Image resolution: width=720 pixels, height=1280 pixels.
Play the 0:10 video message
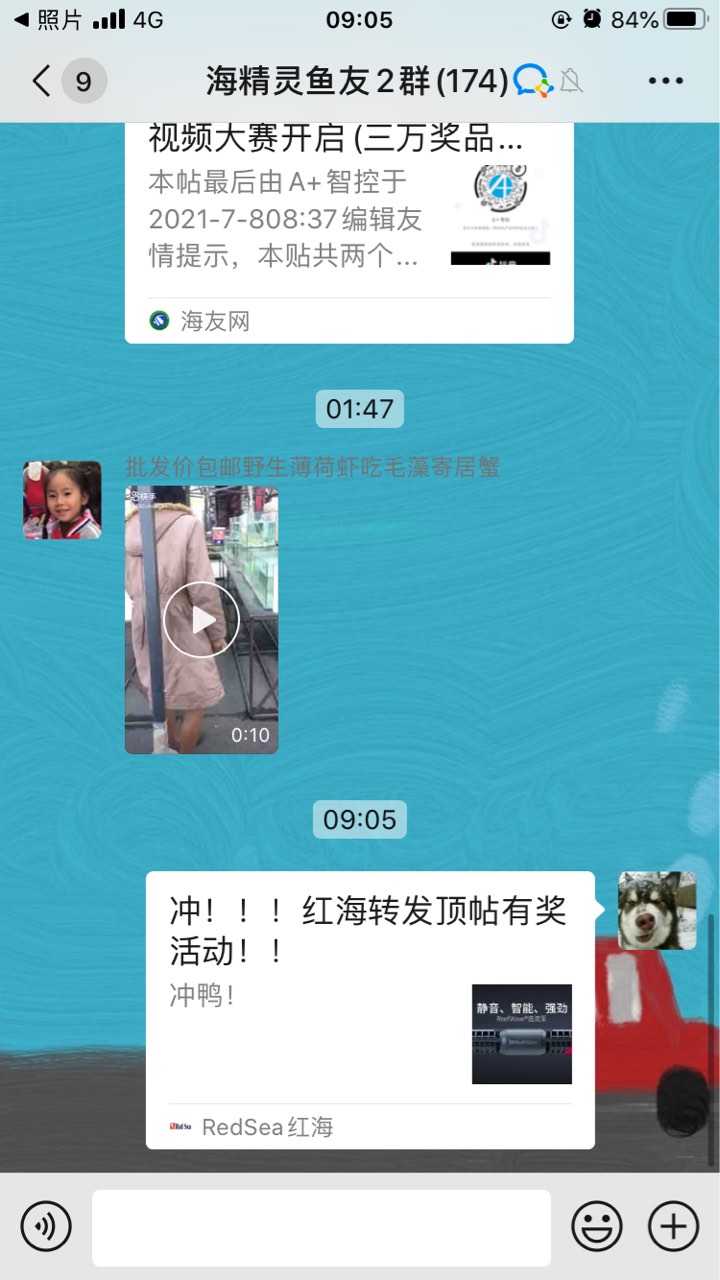point(201,619)
